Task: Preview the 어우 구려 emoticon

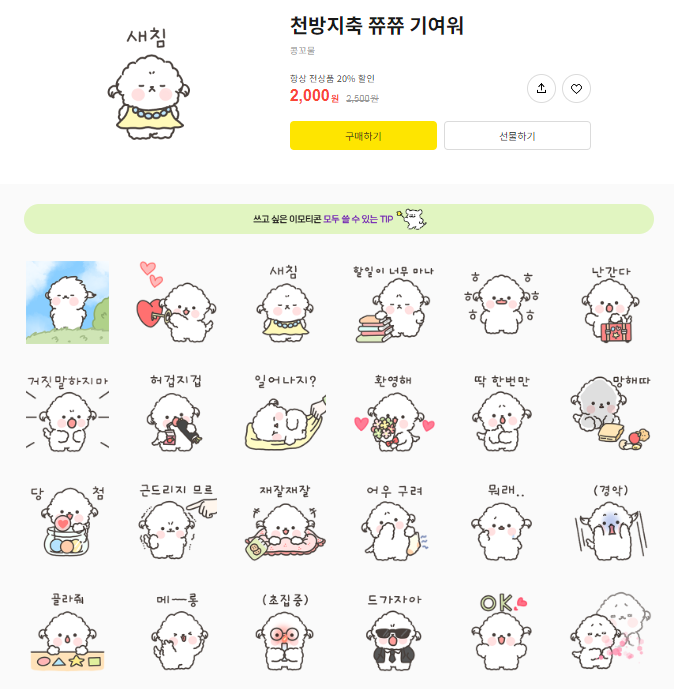Action: coord(394,520)
